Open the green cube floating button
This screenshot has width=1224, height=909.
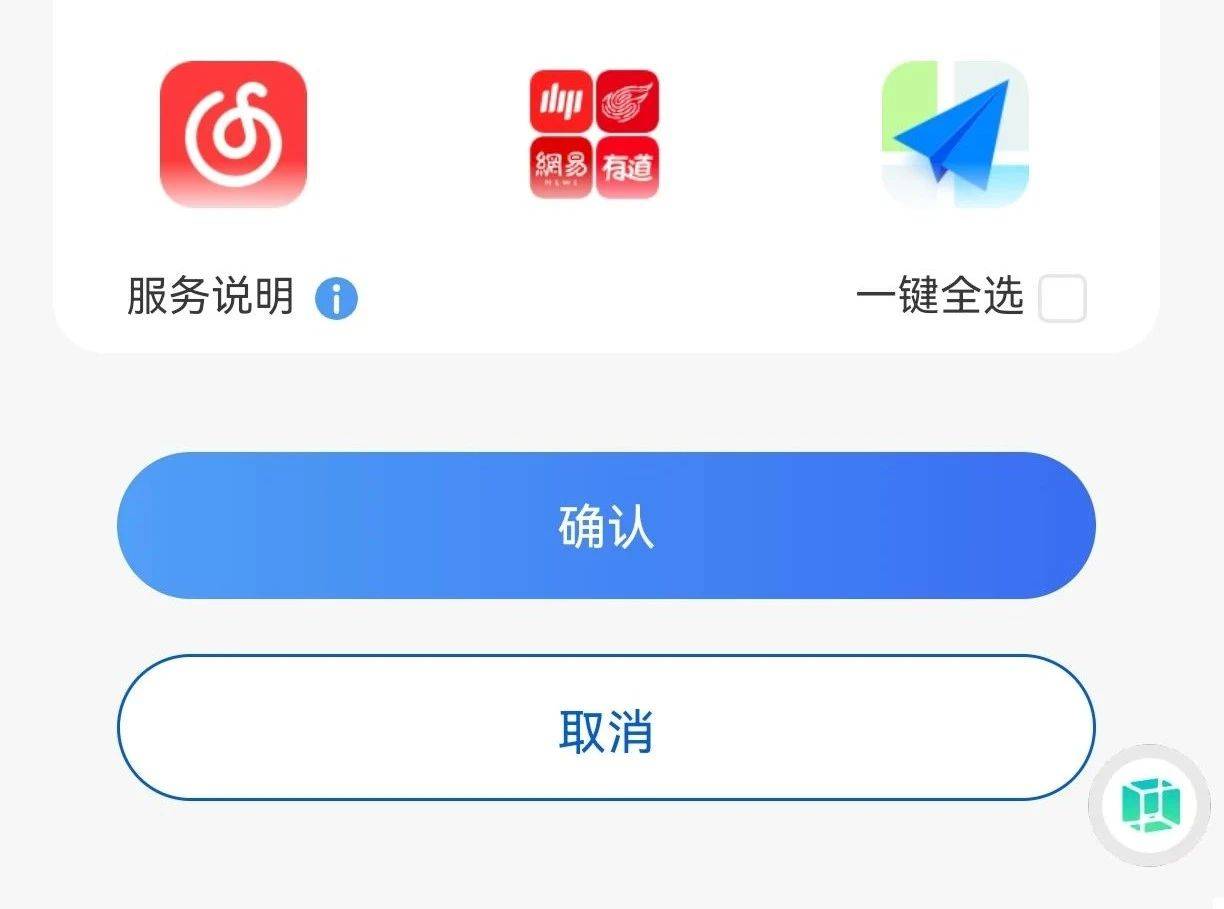1150,804
